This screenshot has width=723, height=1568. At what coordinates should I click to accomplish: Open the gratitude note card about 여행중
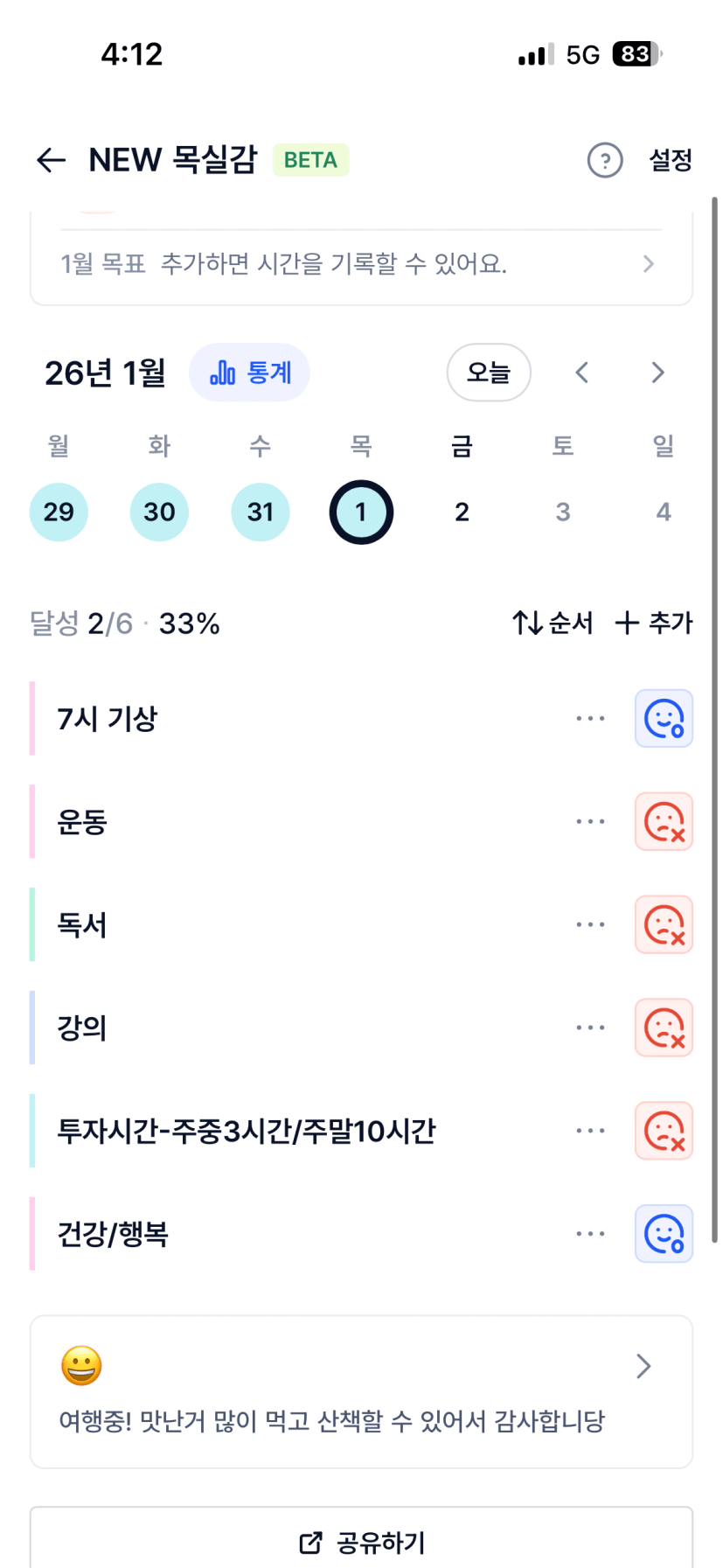pyautogui.click(x=360, y=1392)
